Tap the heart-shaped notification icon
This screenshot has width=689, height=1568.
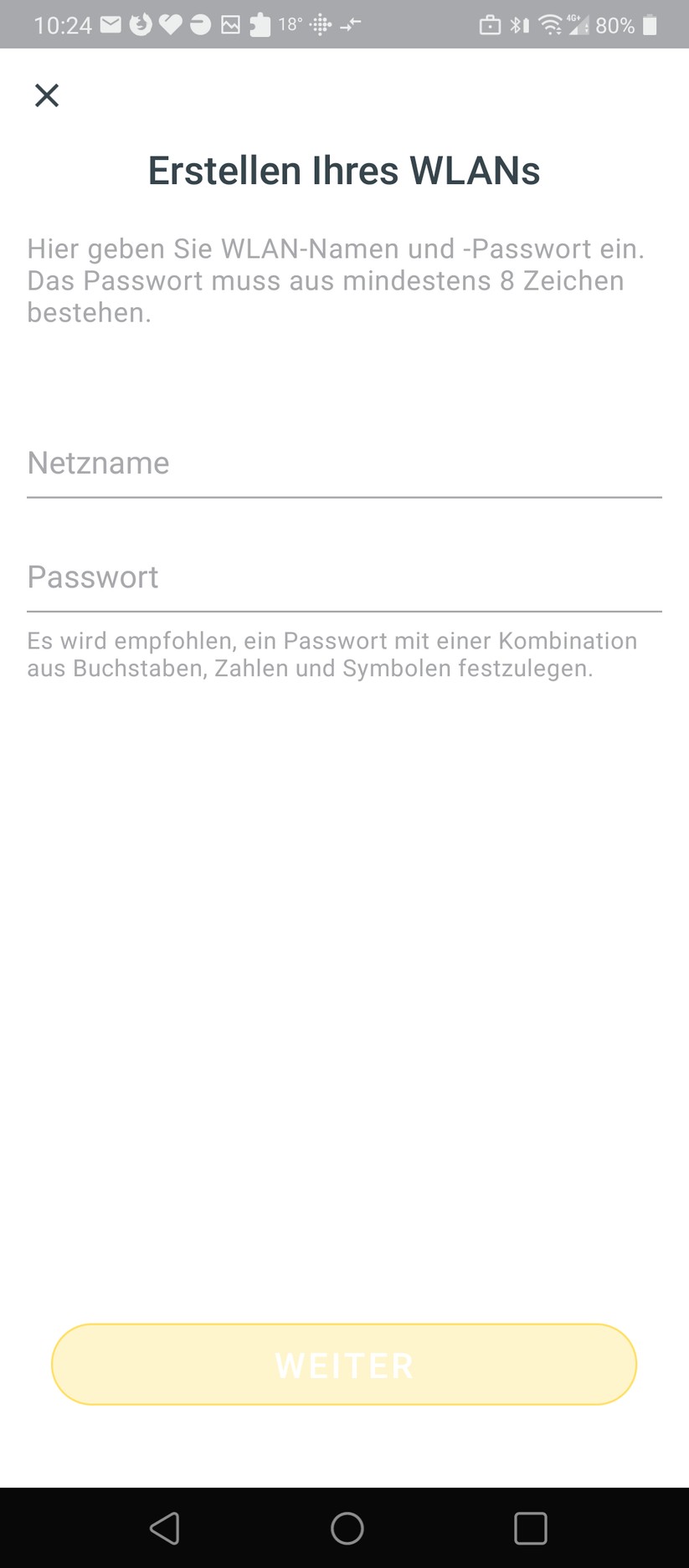(x=169, y=24)
